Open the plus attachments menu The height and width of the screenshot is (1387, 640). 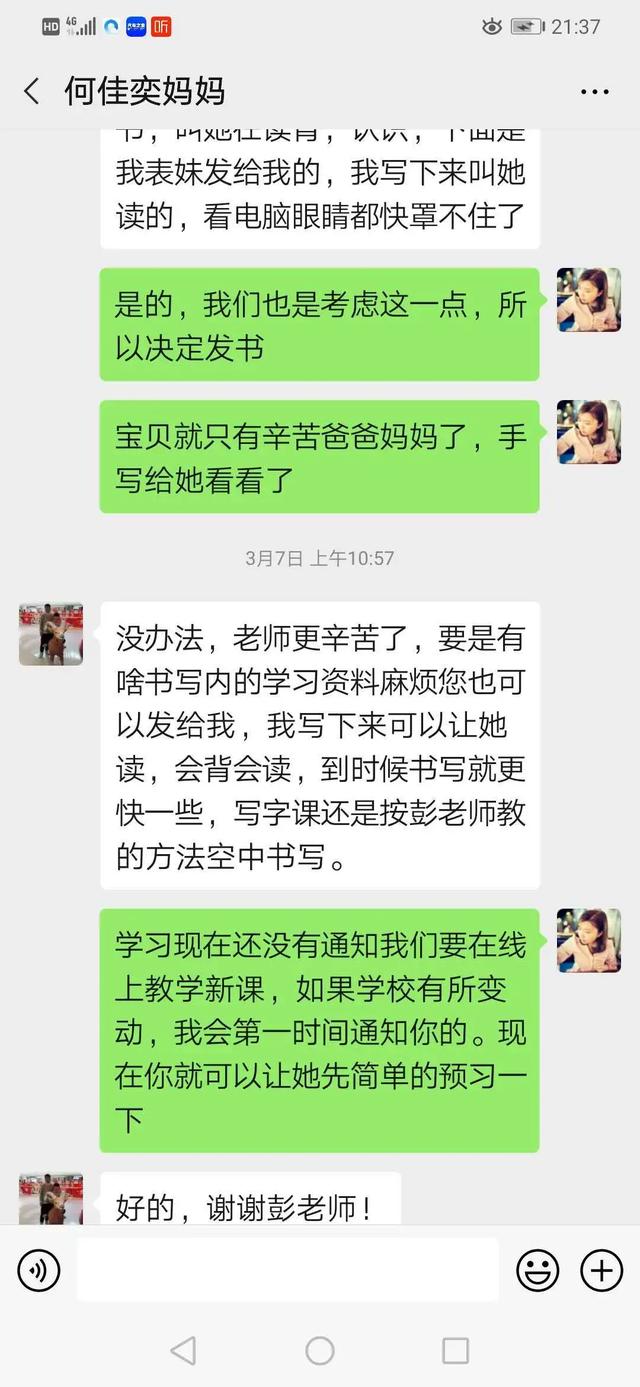[x=601, y=1270]
